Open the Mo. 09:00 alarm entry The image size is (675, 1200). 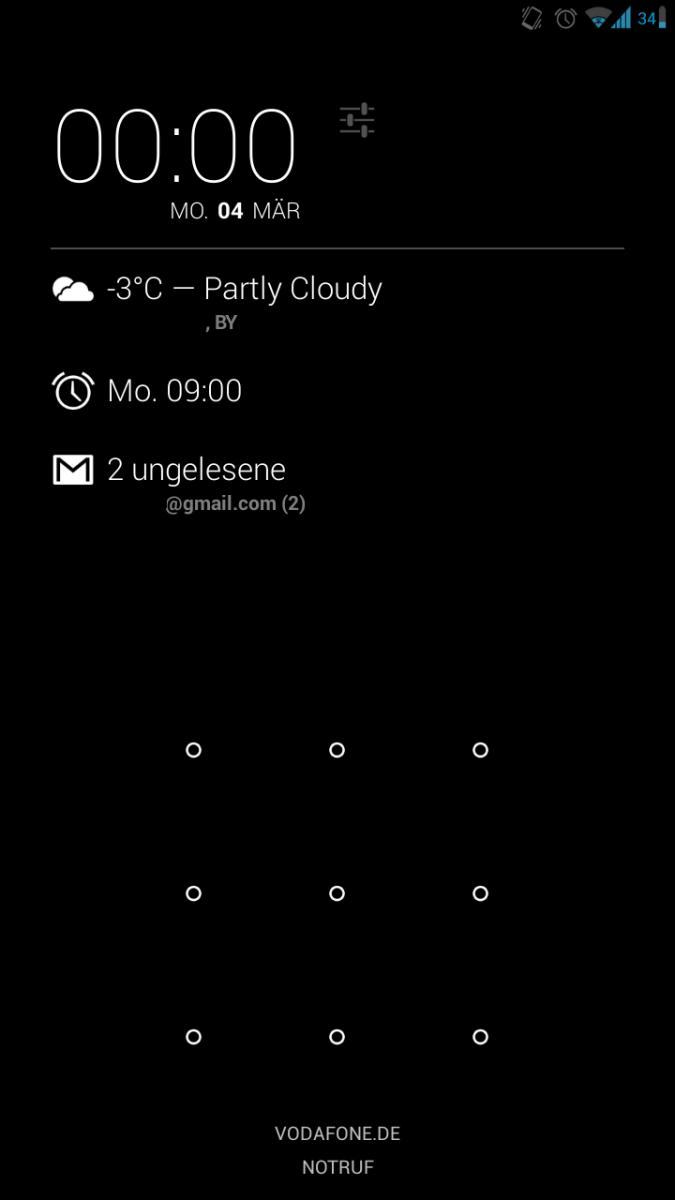click(x=174, y=391)
